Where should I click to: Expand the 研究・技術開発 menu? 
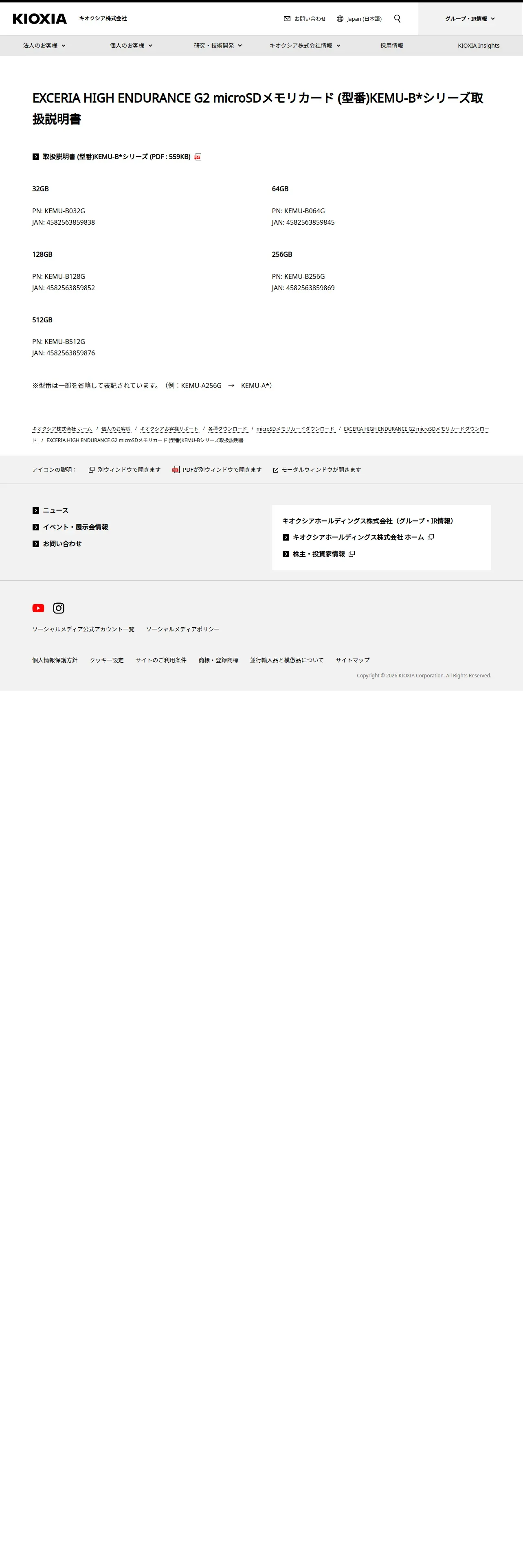(x=218, y=46)
